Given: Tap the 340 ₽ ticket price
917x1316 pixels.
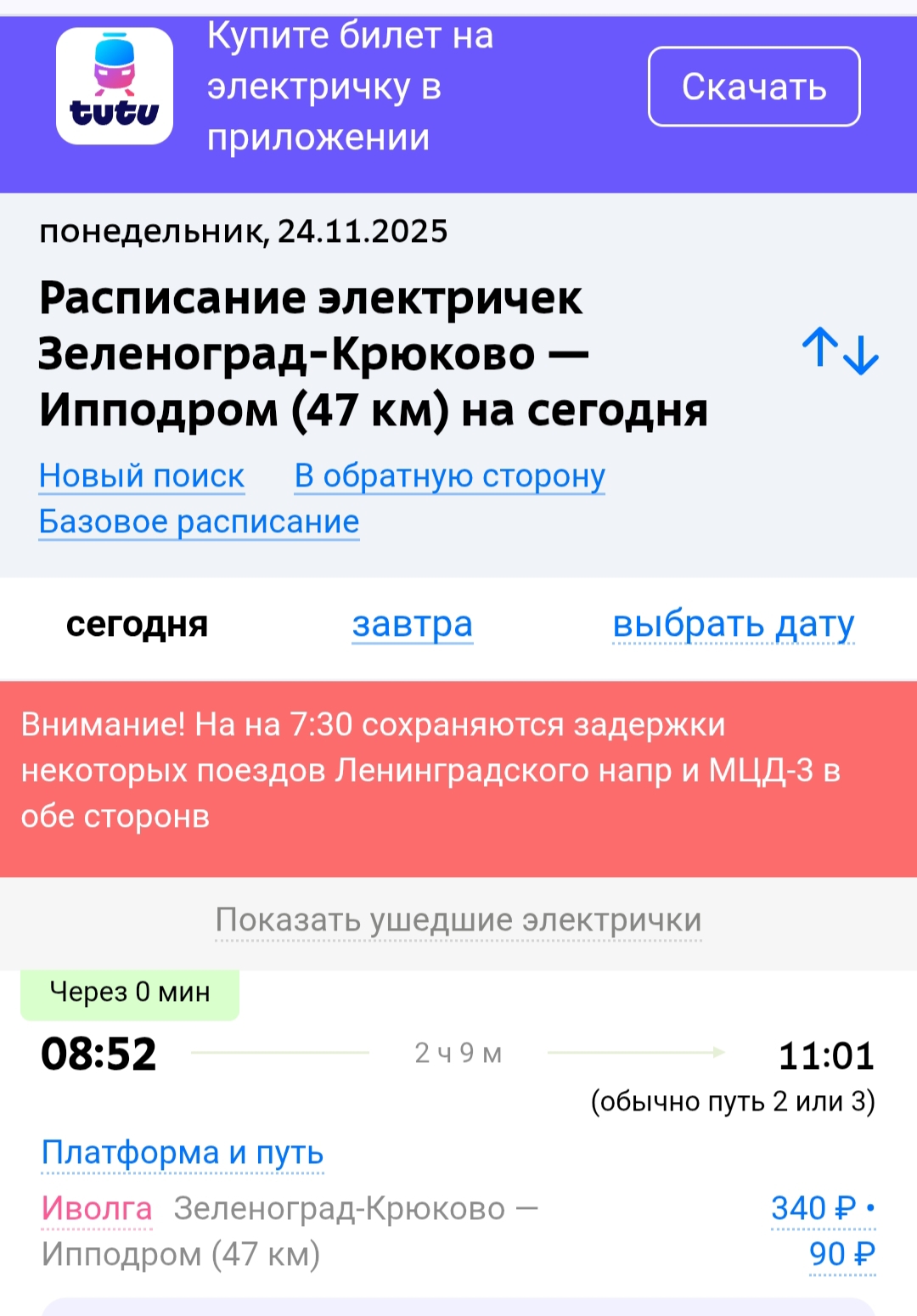Looking at the screenshot, I should (x=813, y=1208).
